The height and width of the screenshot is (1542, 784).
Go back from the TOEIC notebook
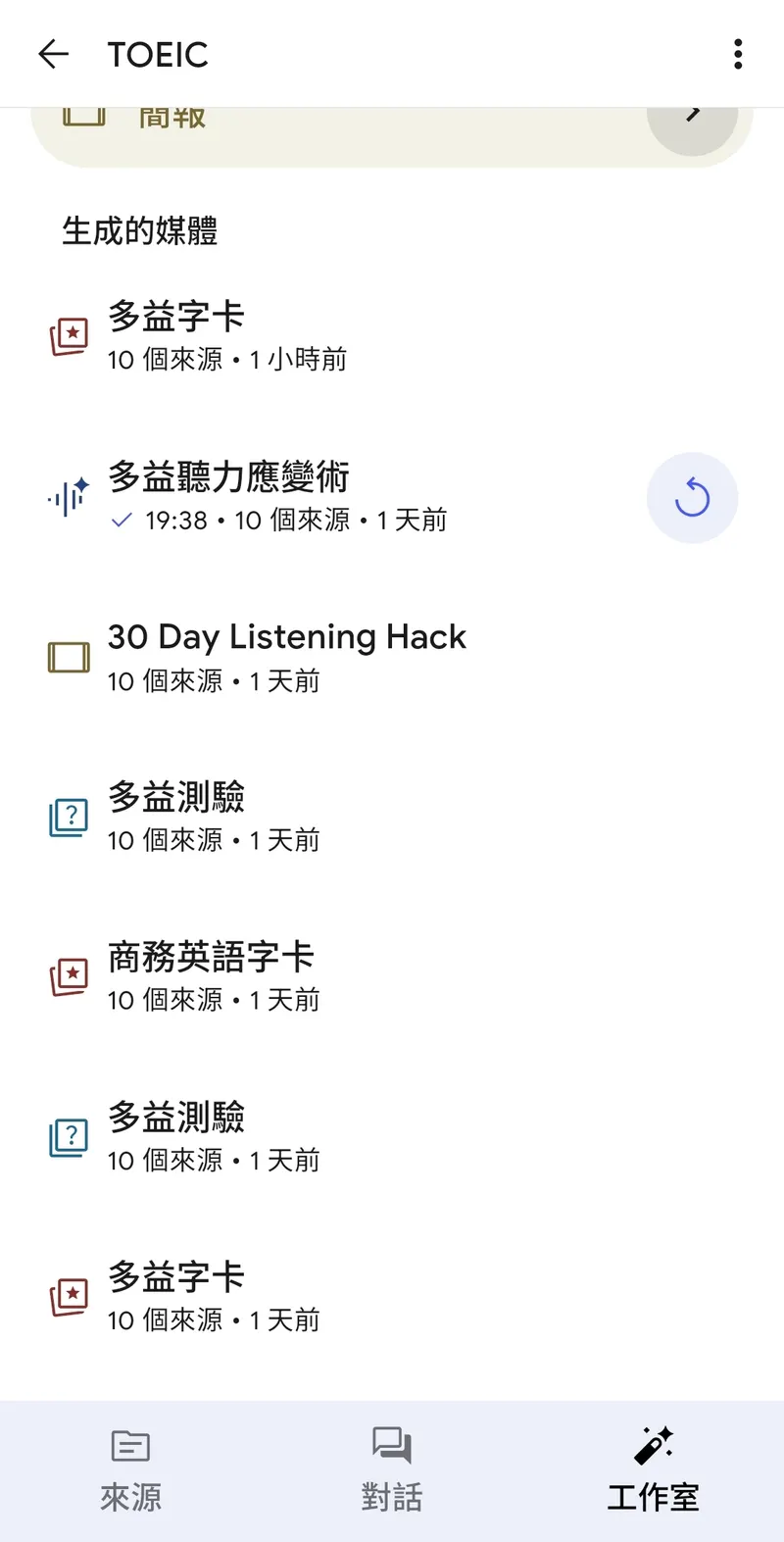pos(53,54)
